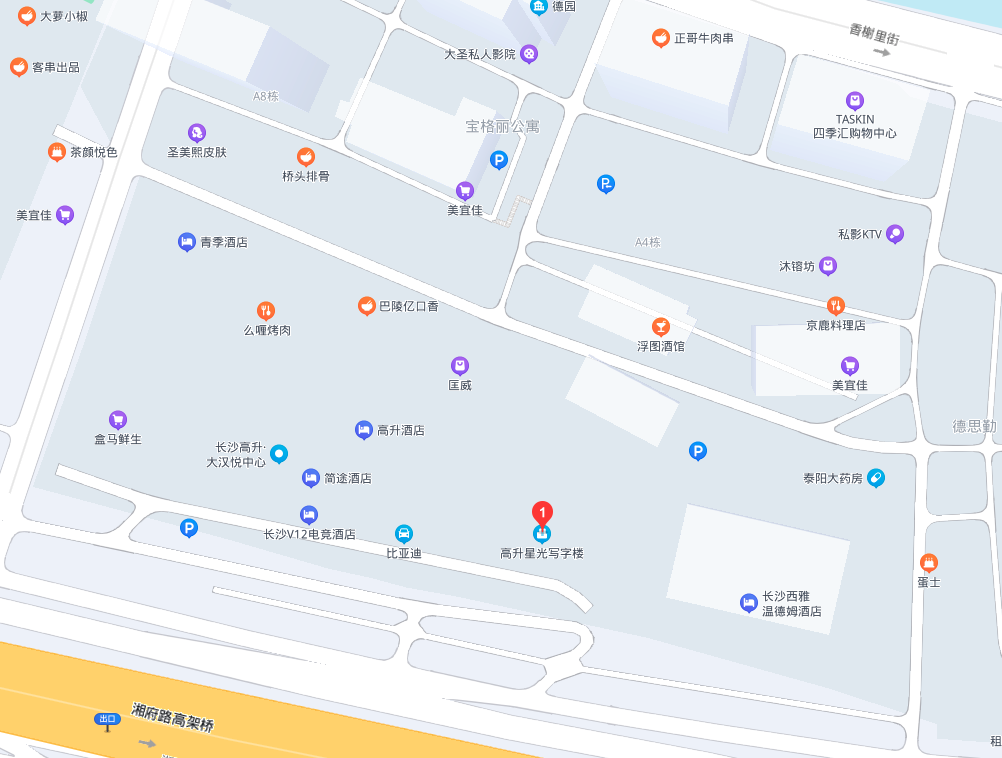Open TASKIN 四季汇购物中心 marker
1002x758 pixels.
point(854,101)
